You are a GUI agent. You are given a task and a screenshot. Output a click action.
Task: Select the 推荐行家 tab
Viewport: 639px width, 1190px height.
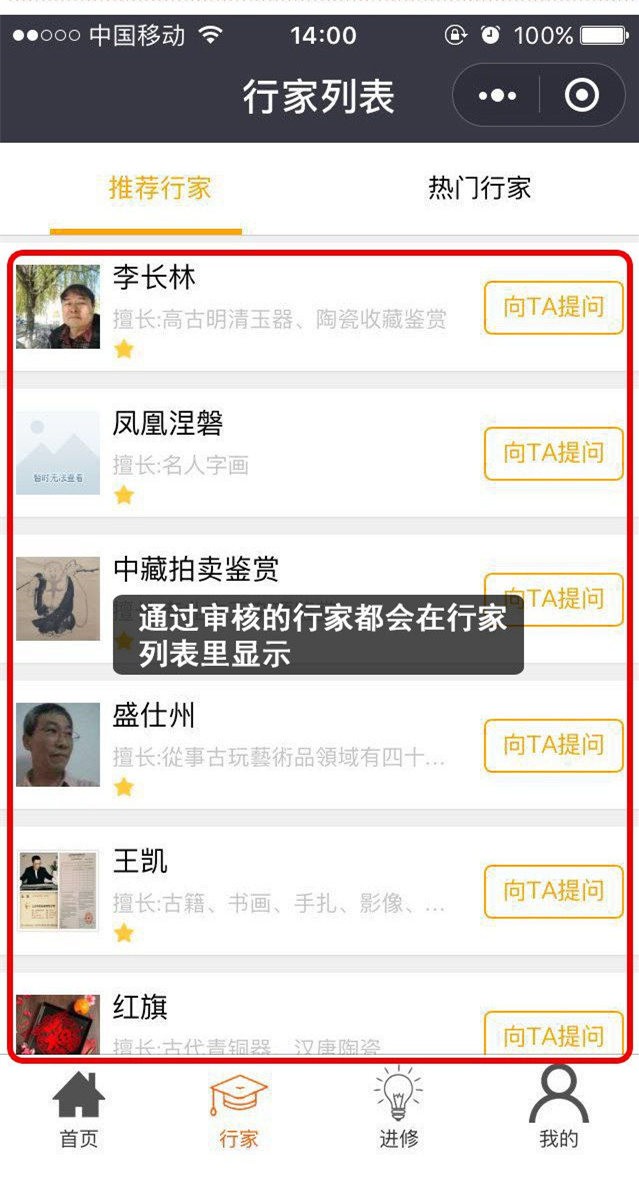click(x=160, y=188)
